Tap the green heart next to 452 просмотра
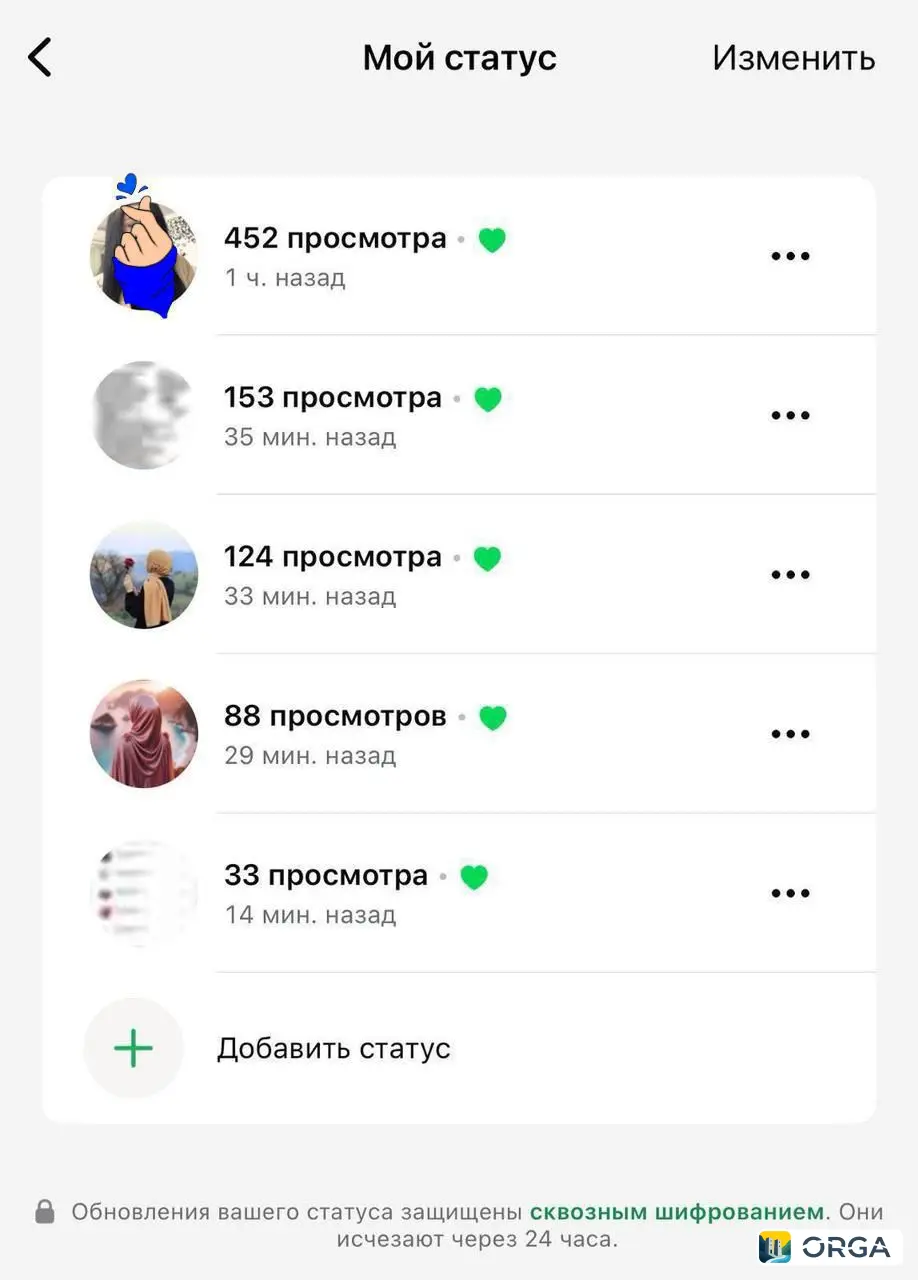 point(492,239)
